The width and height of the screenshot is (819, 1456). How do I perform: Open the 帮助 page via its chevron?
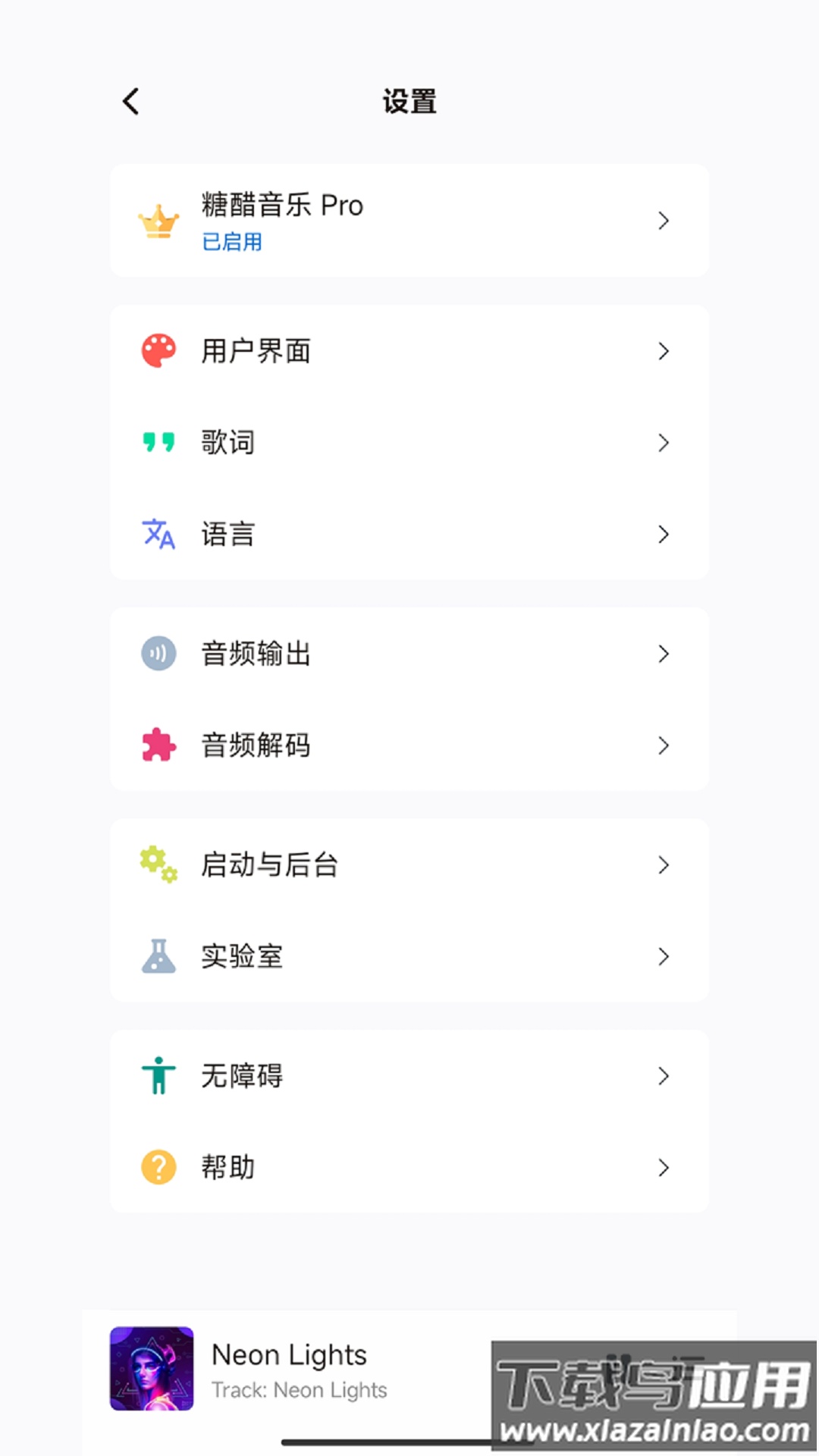coord(664,1168)
